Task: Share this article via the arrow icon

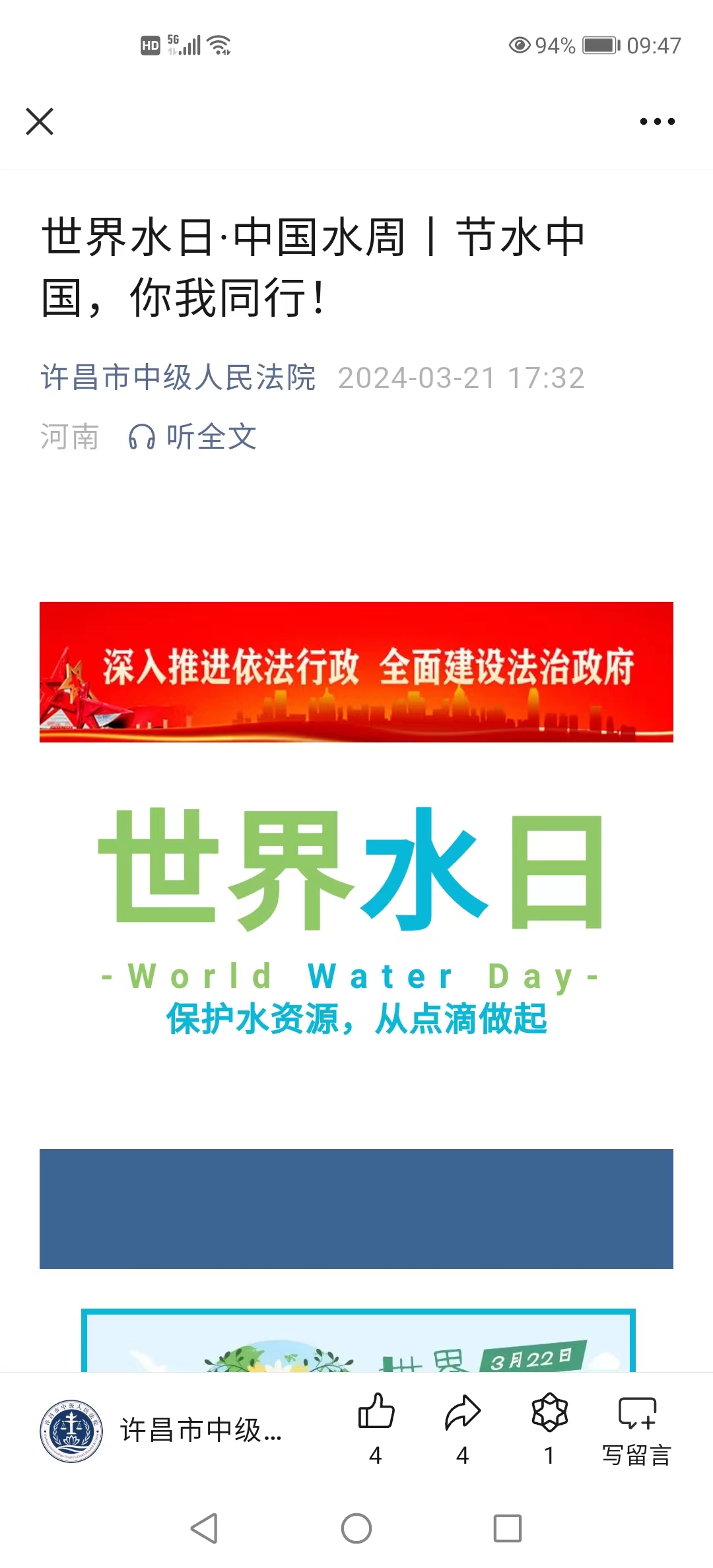Action: point(463,1412)
